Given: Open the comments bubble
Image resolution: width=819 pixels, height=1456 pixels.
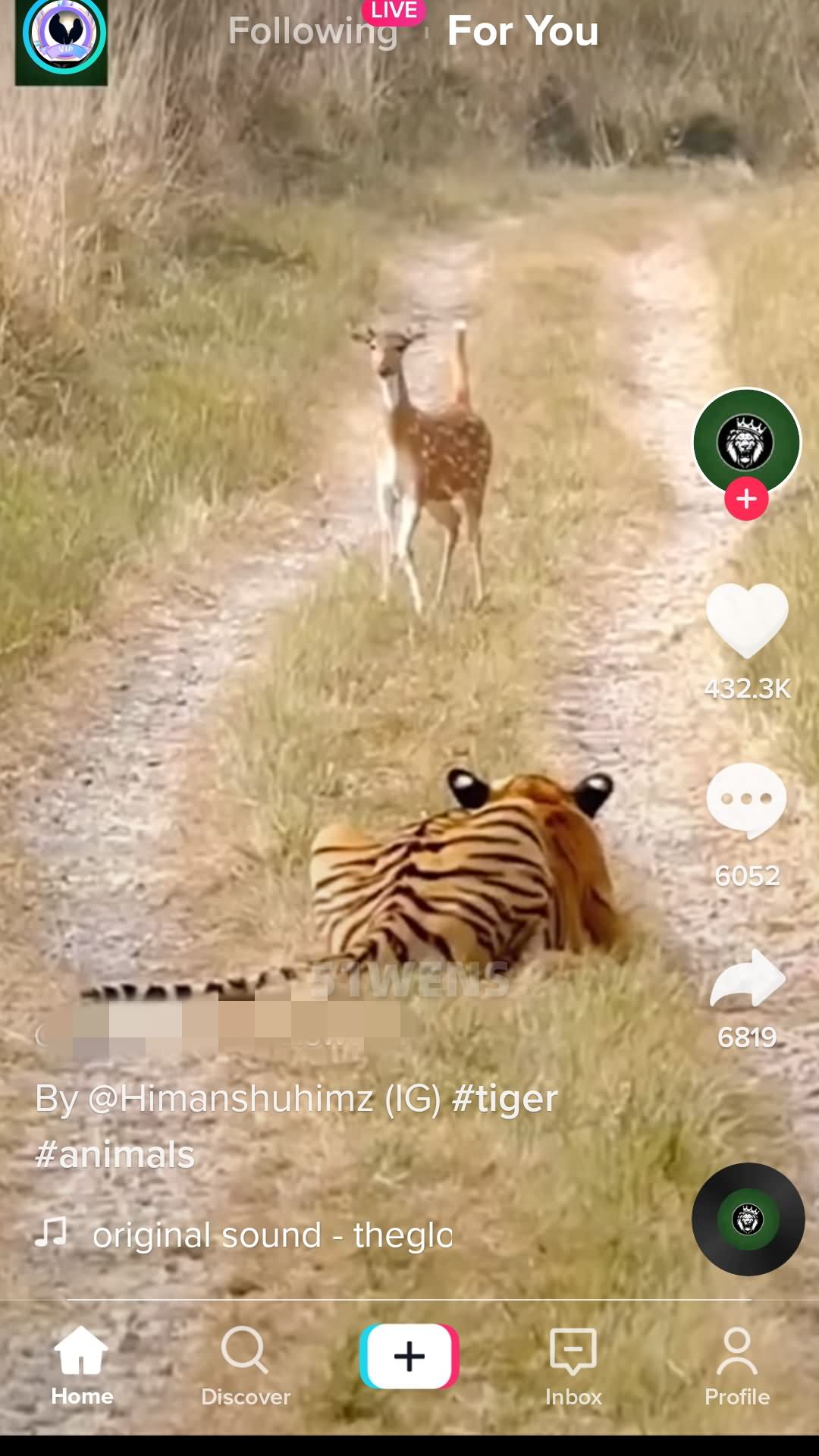Looking at the screenshot, I should [x=747, y=801].
